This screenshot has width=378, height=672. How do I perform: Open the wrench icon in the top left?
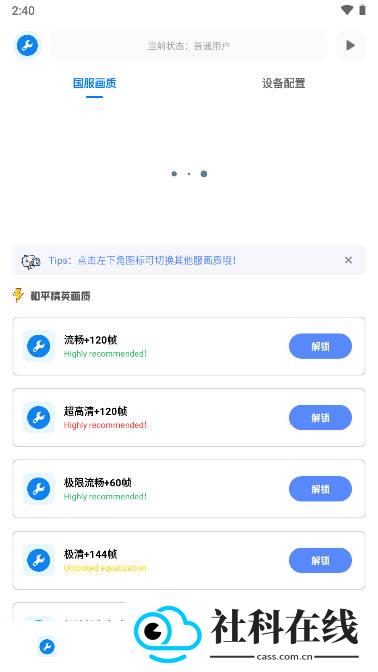pos(27,45)
